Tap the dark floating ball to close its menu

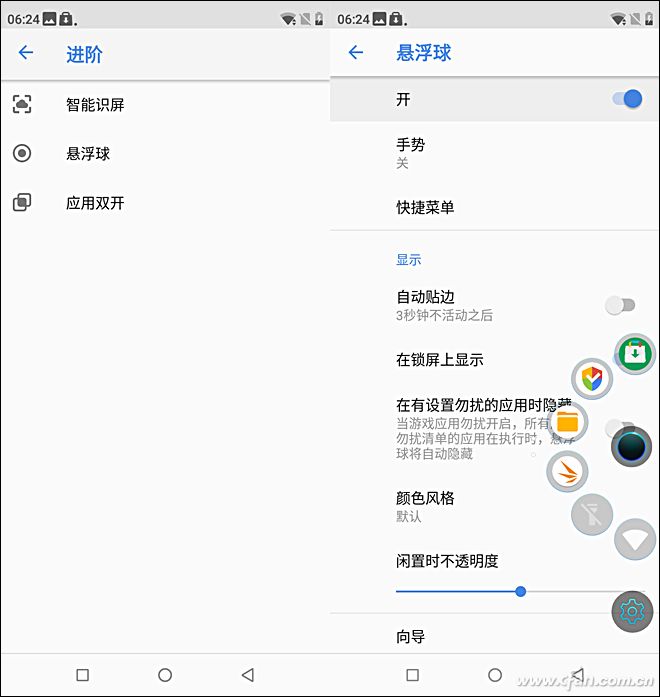tap(631, 446)
